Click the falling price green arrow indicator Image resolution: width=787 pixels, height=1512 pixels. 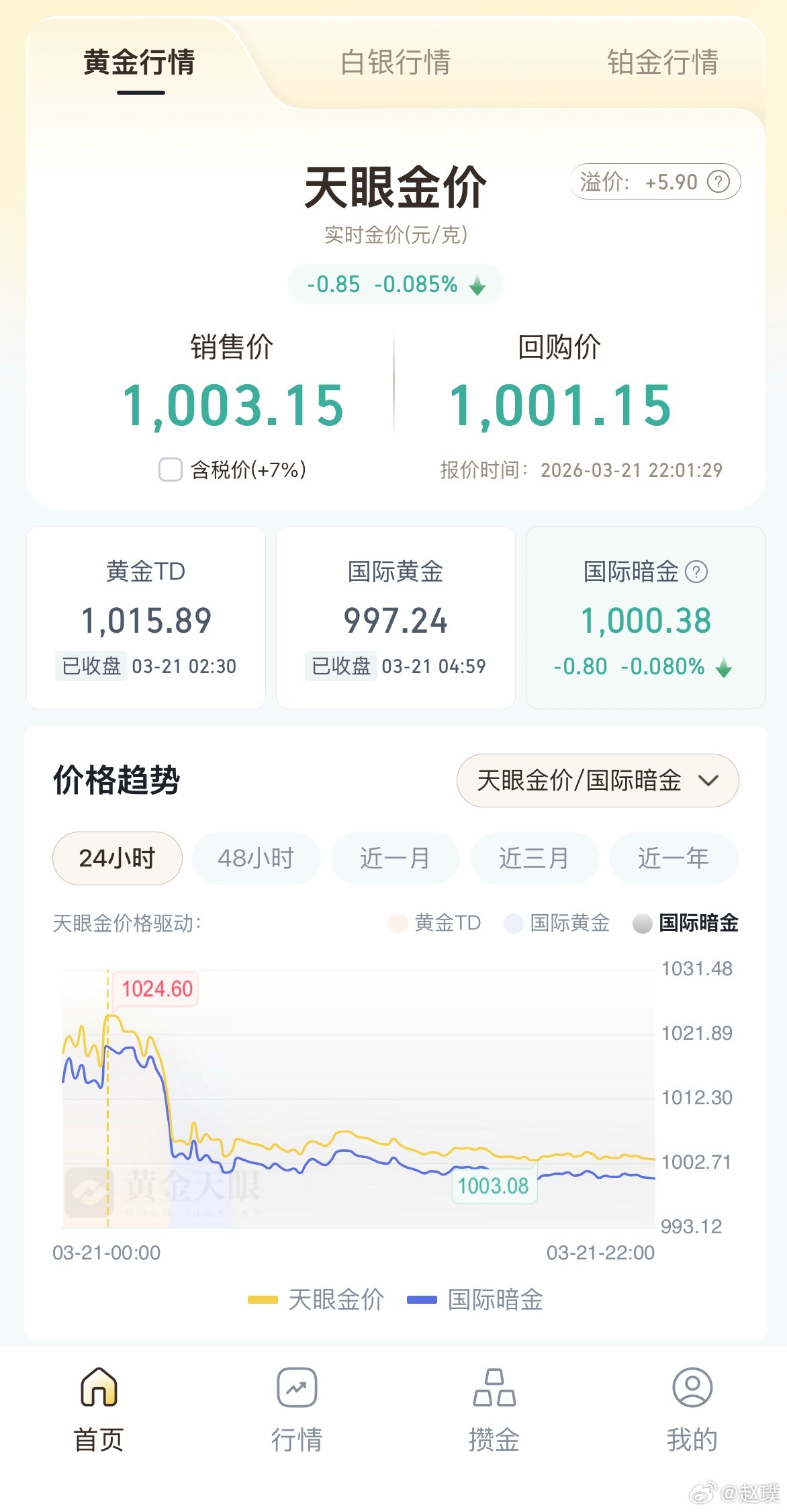479,284
